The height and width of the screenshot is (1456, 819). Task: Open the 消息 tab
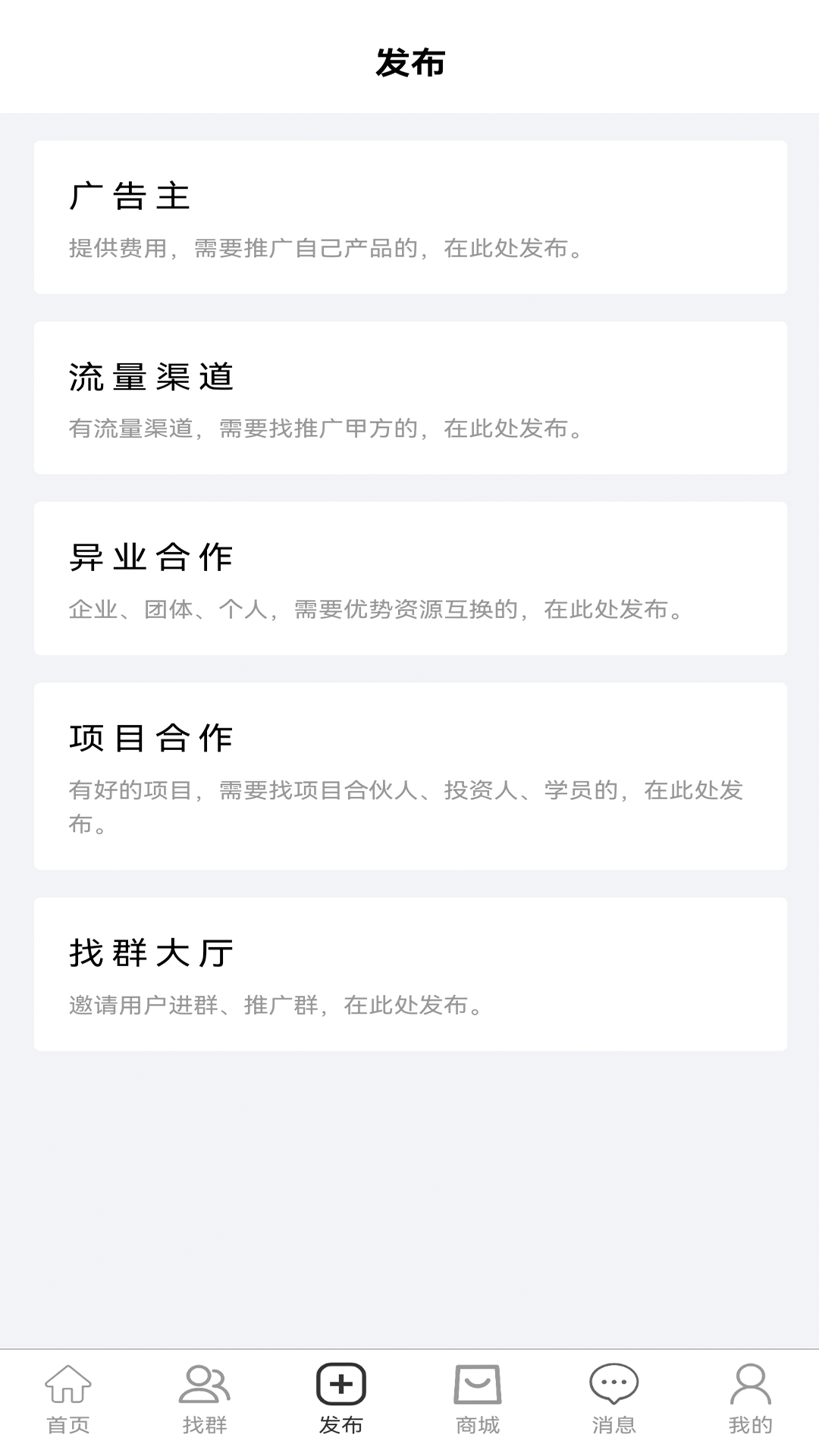pos(614,1424)
